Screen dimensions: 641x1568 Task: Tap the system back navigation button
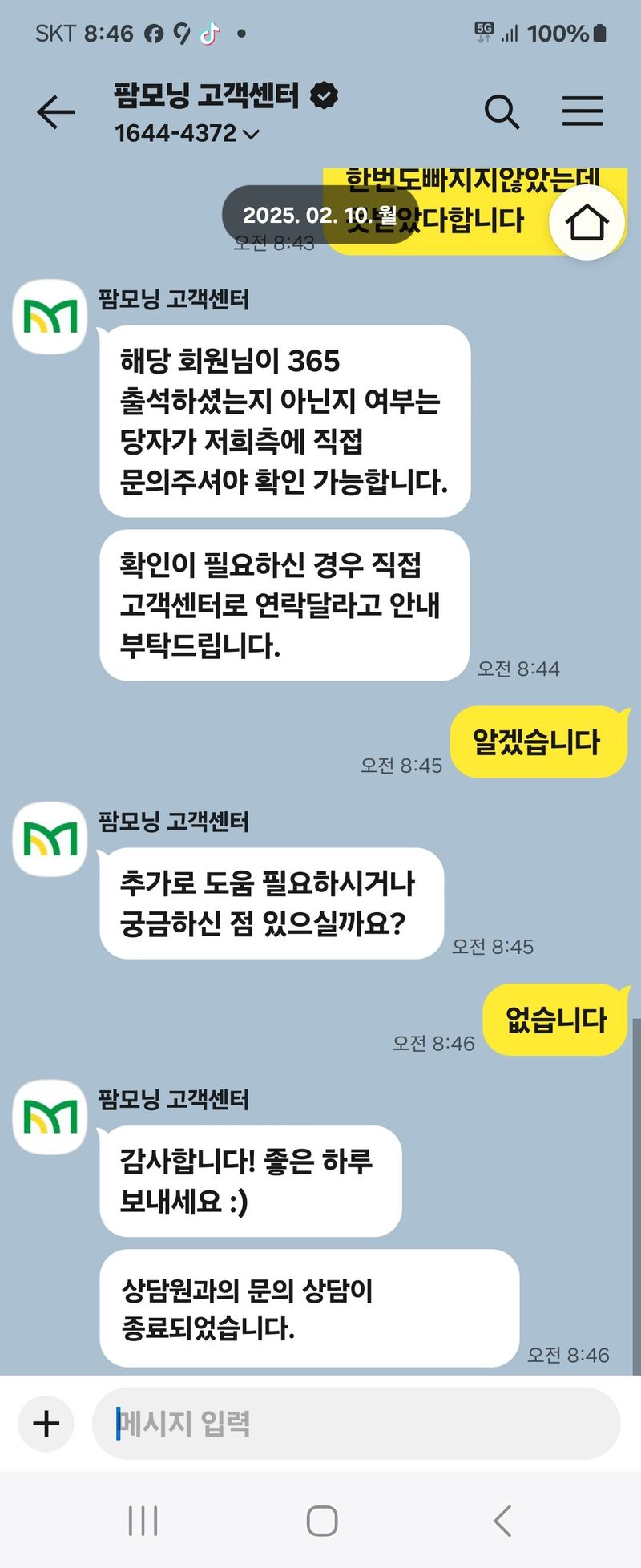tap(502, 1521)
